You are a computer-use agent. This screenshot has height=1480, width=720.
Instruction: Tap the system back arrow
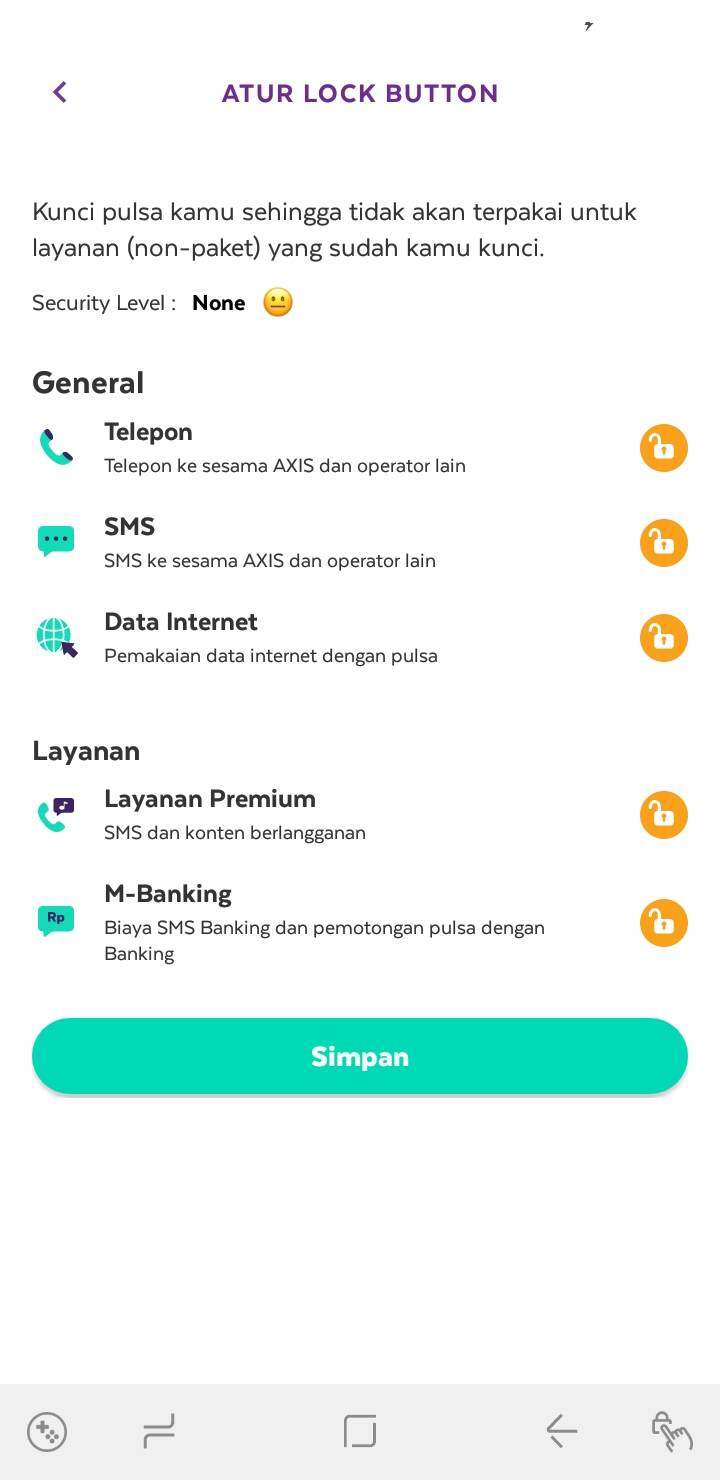coord(561,1431)
